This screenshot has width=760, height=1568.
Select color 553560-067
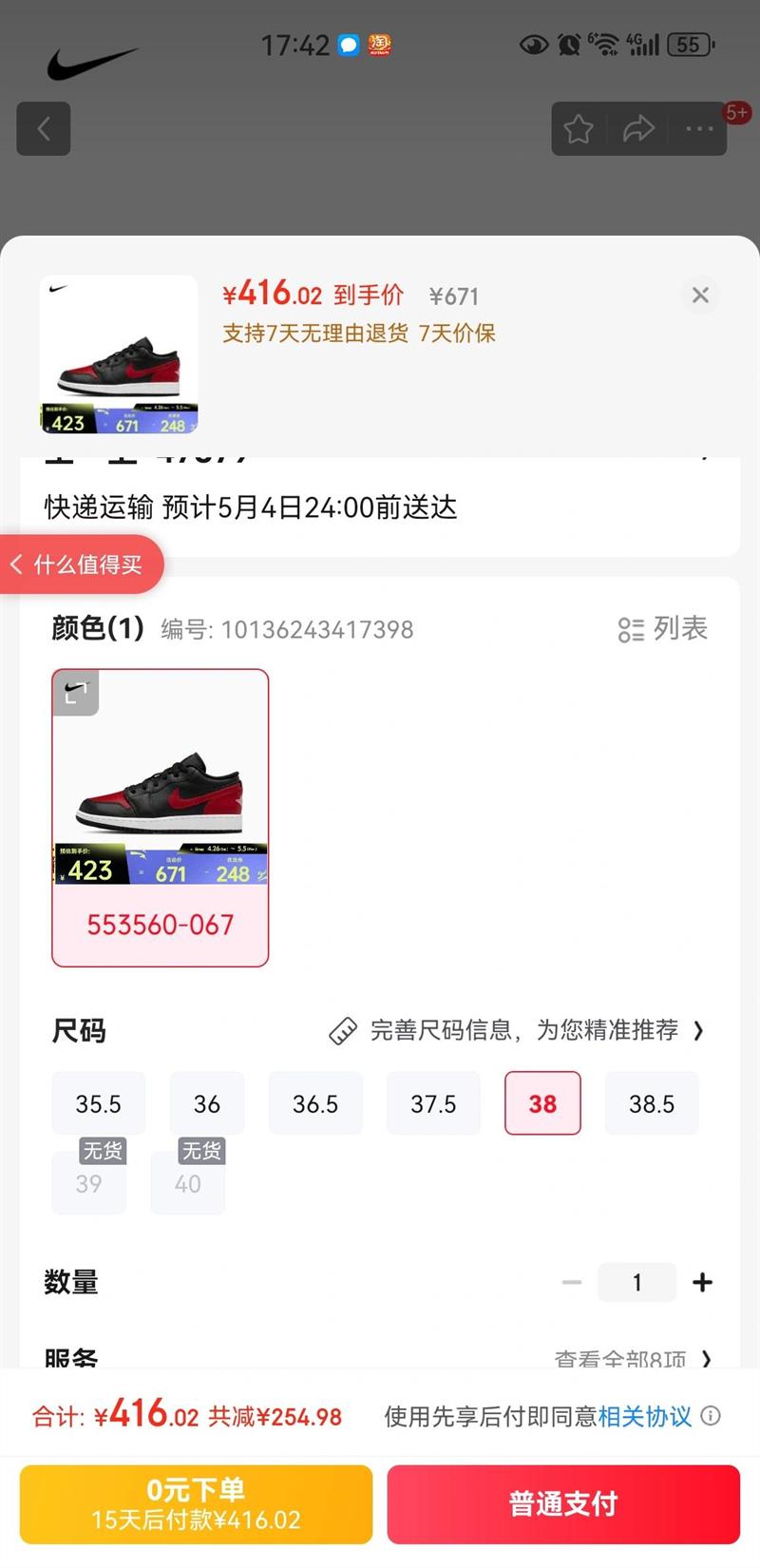point(160,817)
